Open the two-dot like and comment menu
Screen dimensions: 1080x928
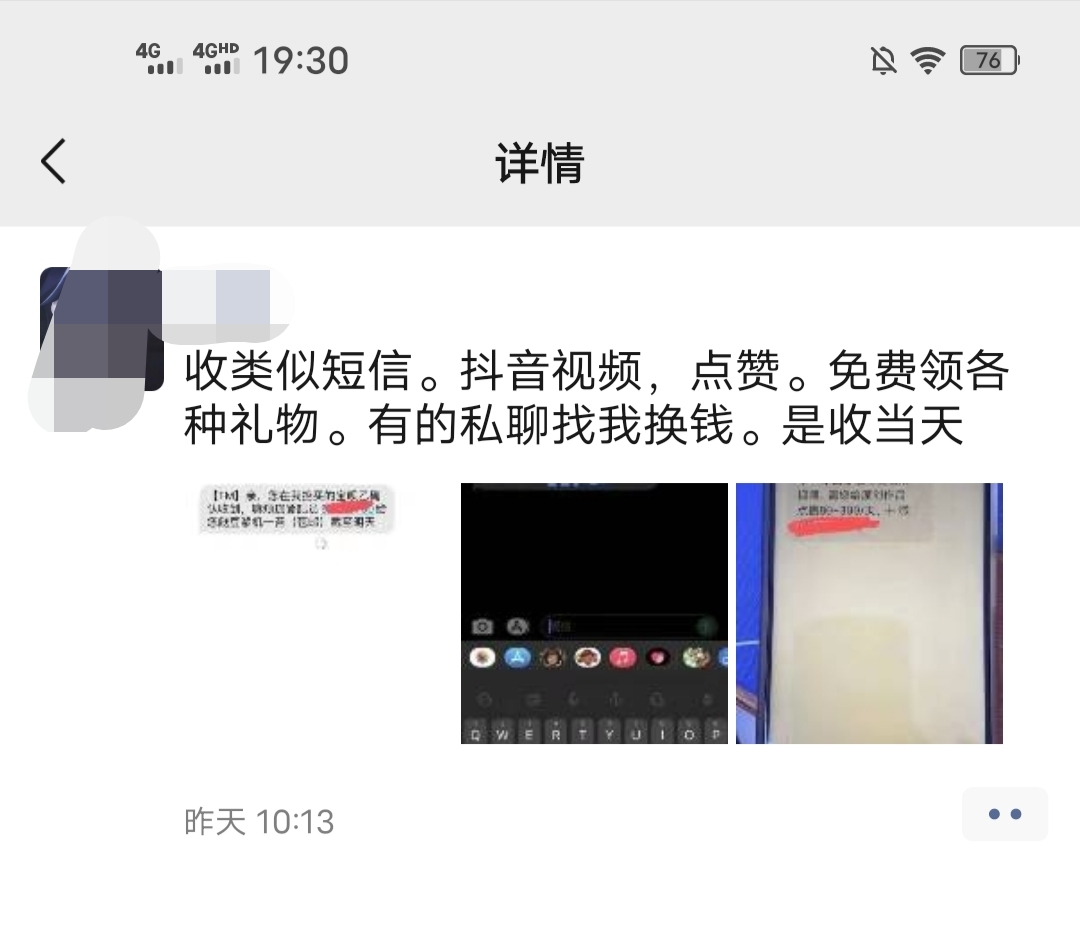pyautogui.click(x=1004, y=814)
